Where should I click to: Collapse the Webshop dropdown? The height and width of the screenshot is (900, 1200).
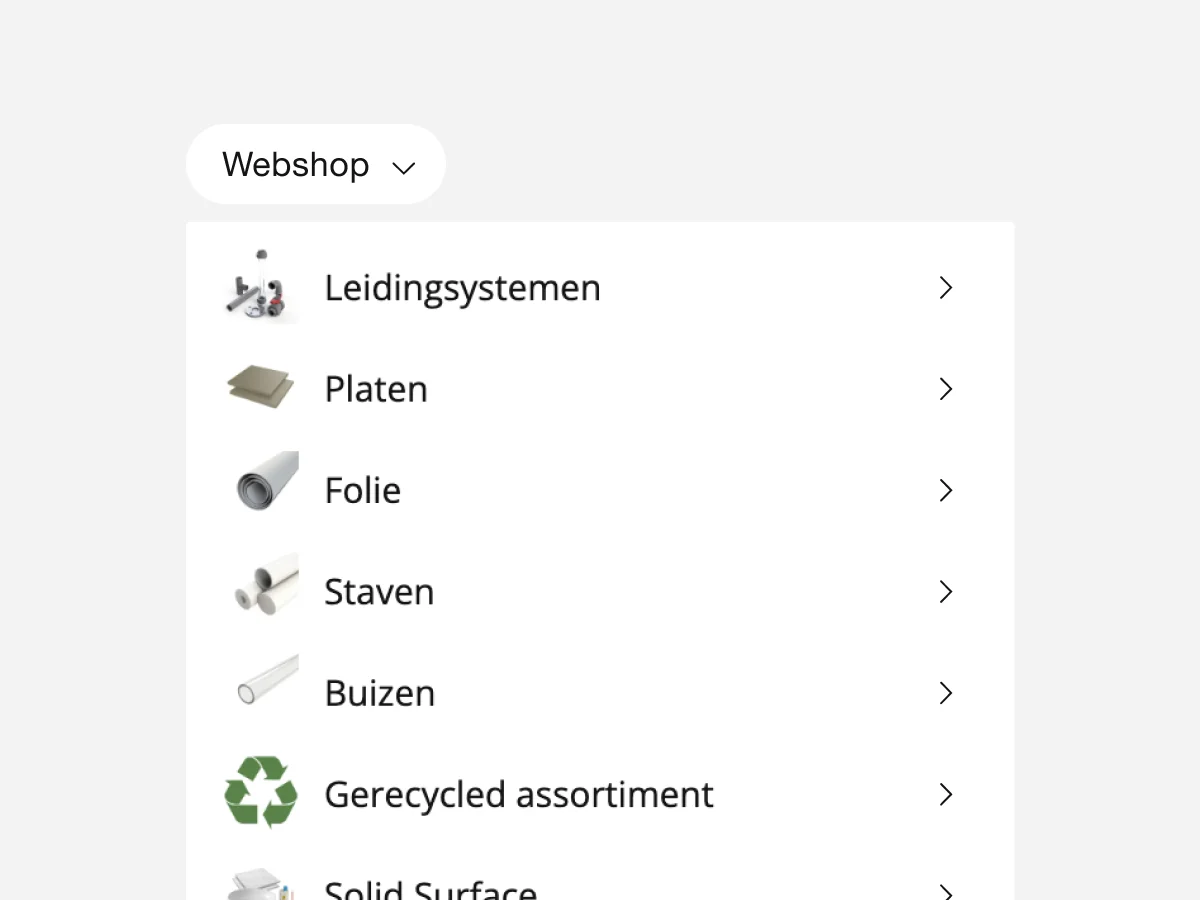[x=316, y=165]
